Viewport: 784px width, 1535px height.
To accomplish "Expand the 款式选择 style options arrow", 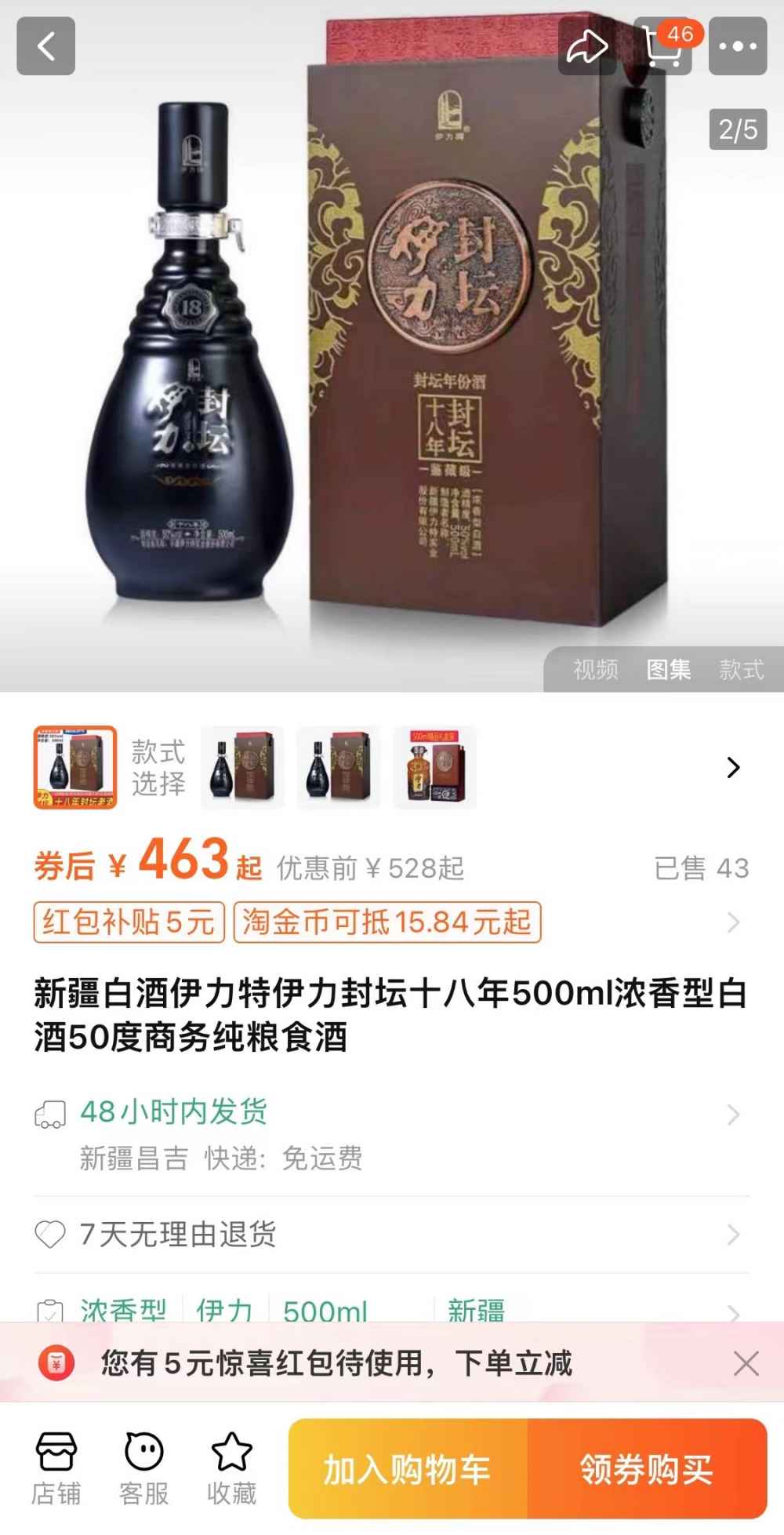I will coord(733,767).
